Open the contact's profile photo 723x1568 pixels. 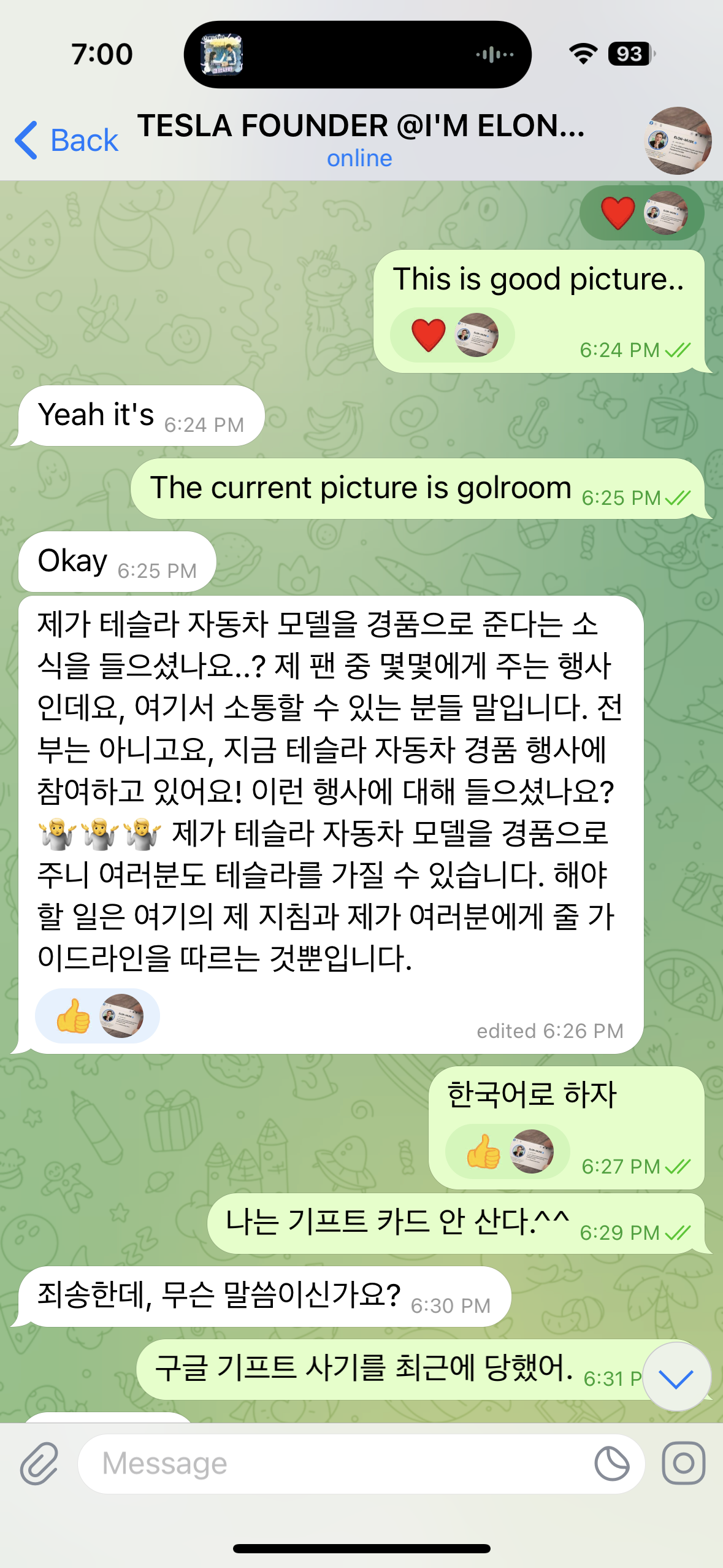point(678,140)
